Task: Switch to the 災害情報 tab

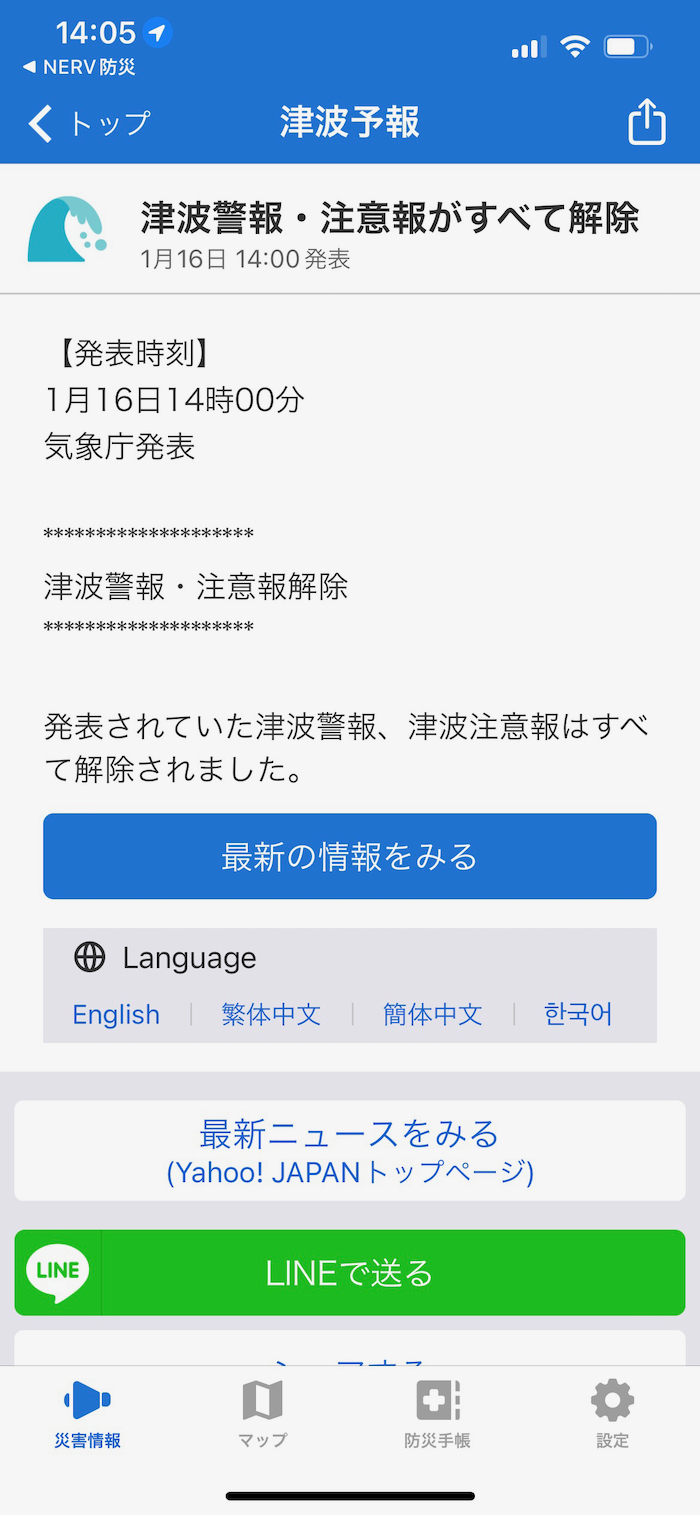Action: tap(88, 1414)
